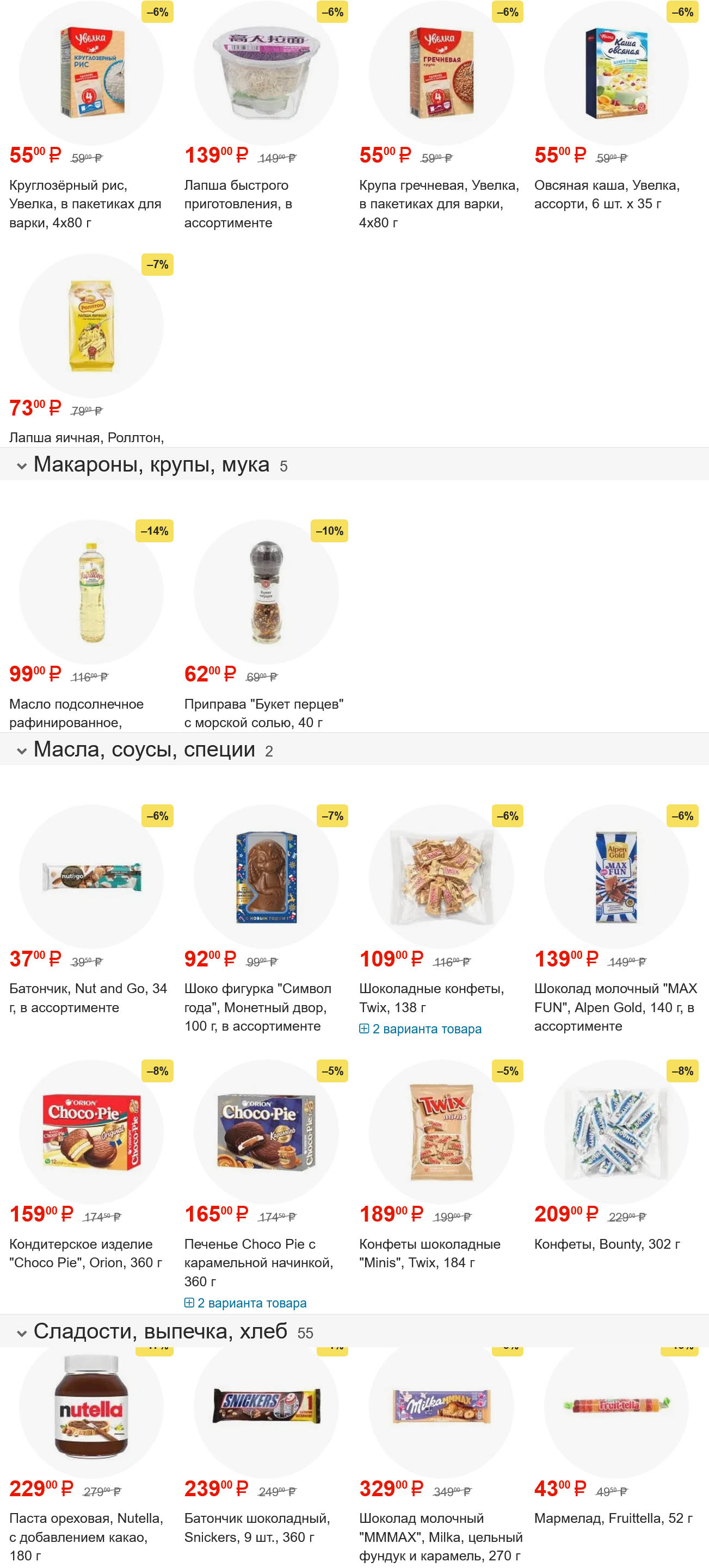Collapse the Макароны, крупы, мука section

(x=22, y=466)
